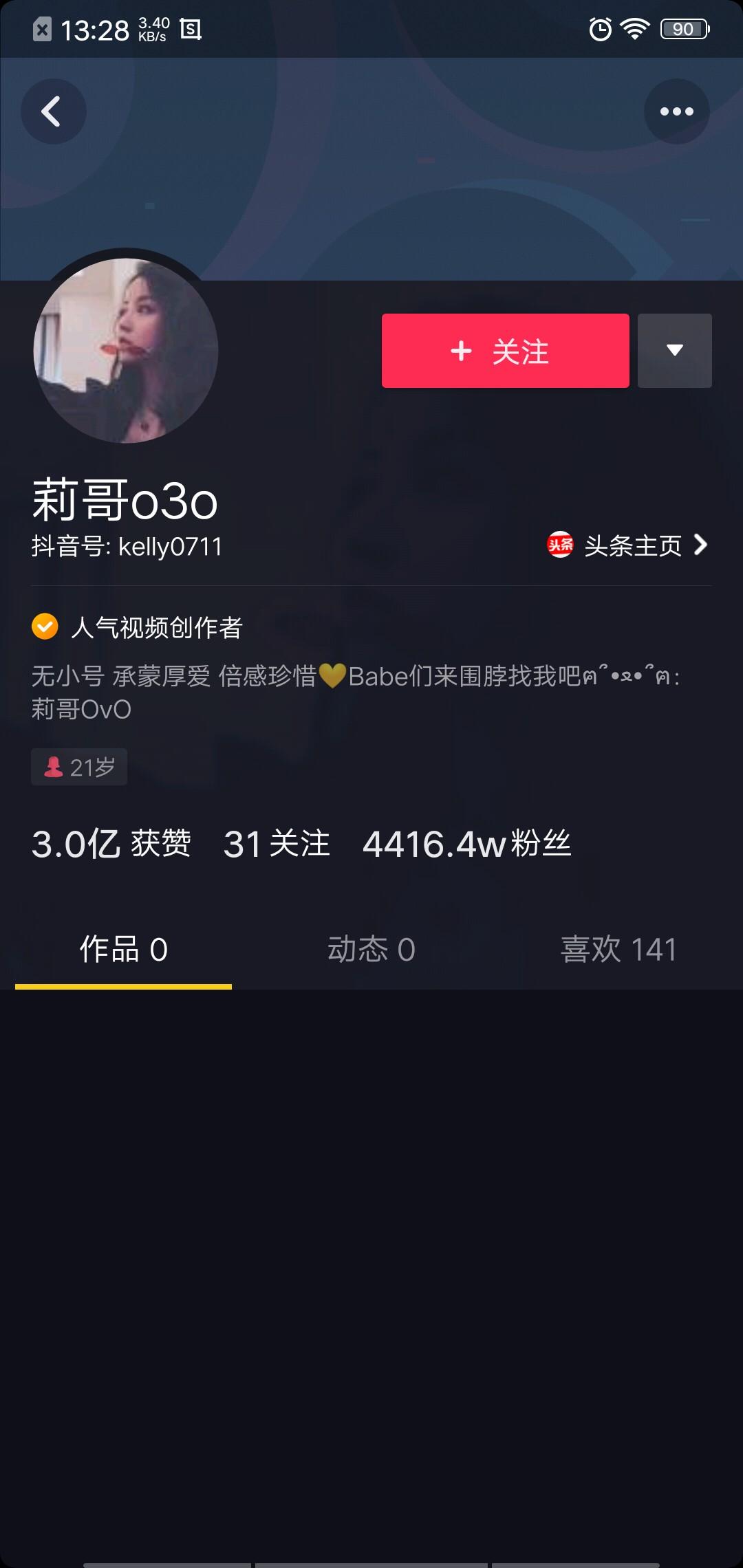The image size is (743, 1568).
Task: View the profile avatar photo
Action: click(x=126, y=351)
